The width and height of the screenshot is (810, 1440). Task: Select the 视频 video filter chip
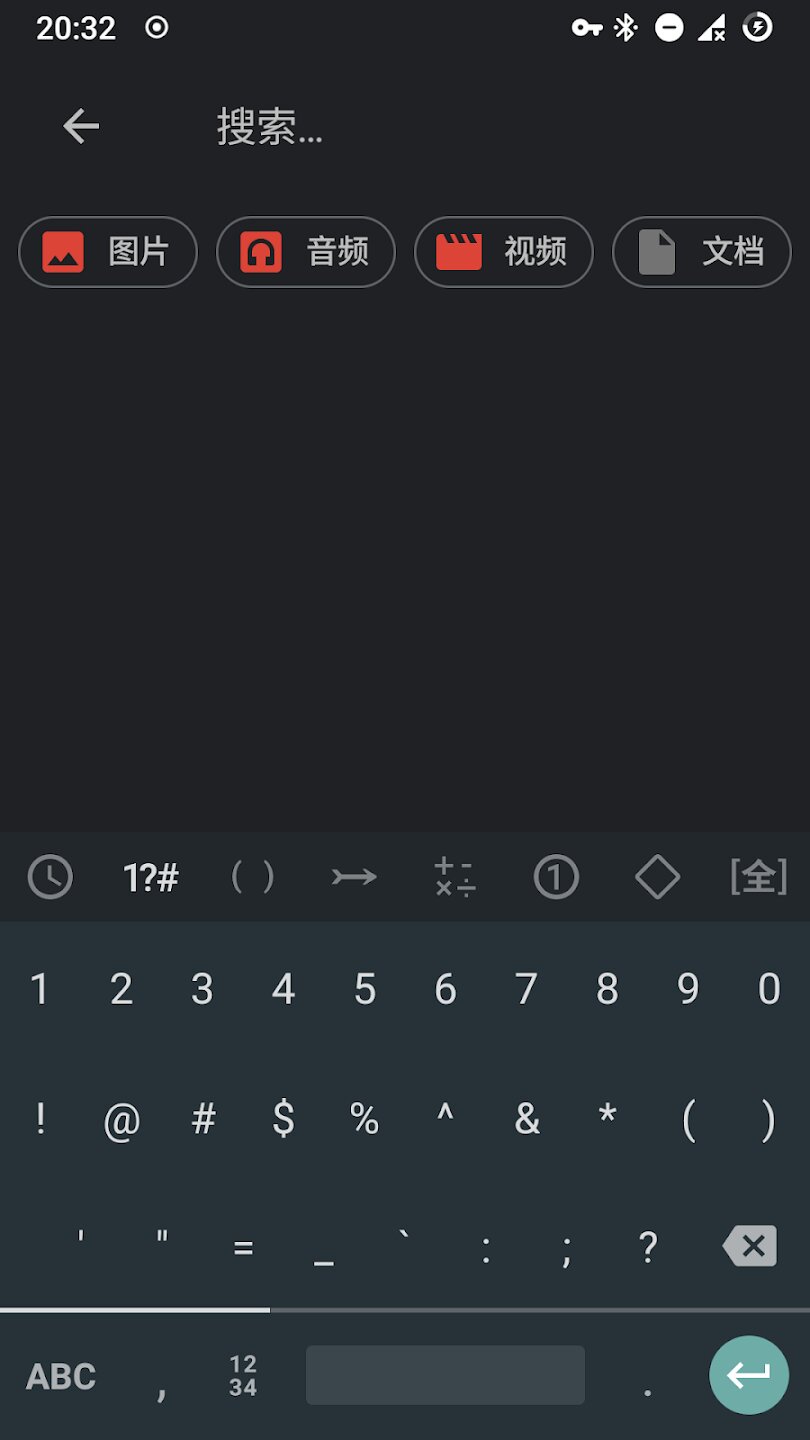(x=504, y=252)
